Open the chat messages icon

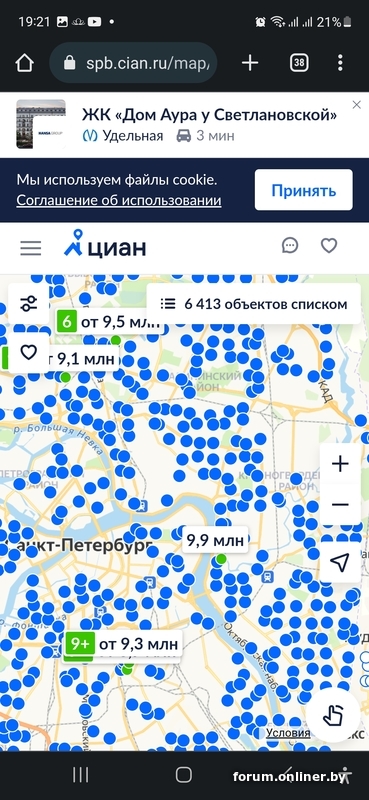pyautogui.click(x=290, y=246)
